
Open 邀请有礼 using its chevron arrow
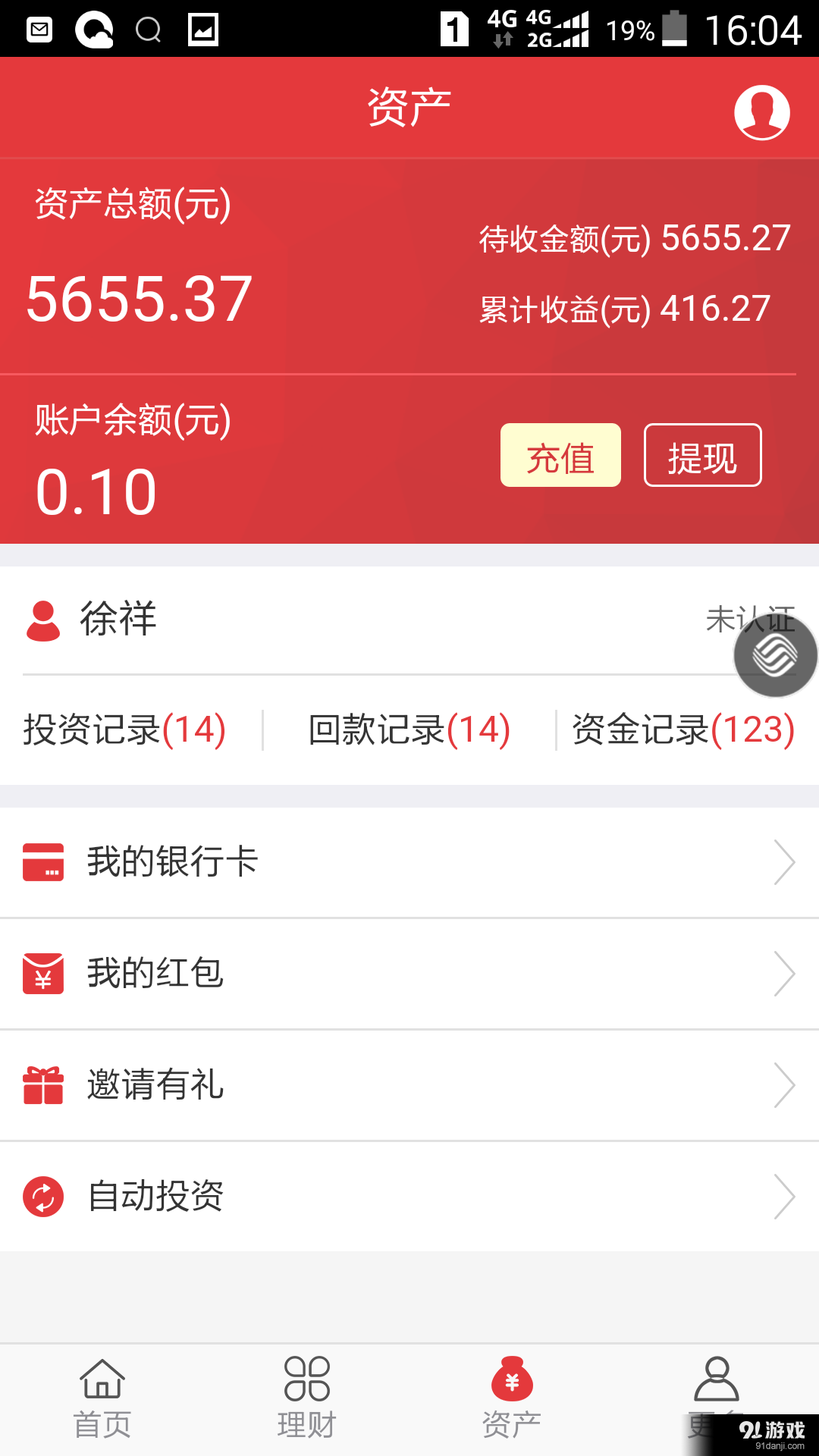click(784, 1086)
